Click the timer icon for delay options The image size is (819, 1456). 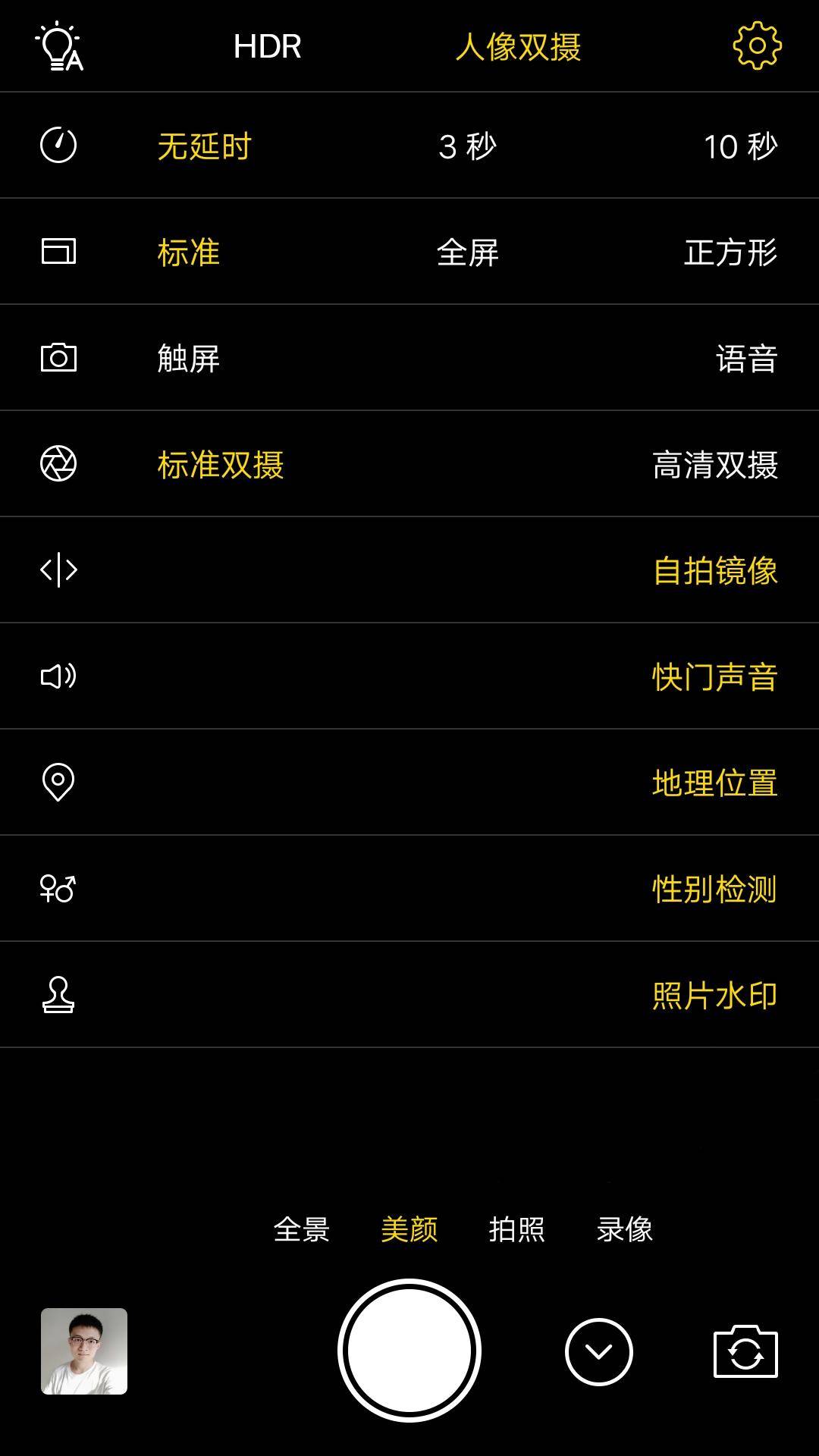(x=57, y=144)
